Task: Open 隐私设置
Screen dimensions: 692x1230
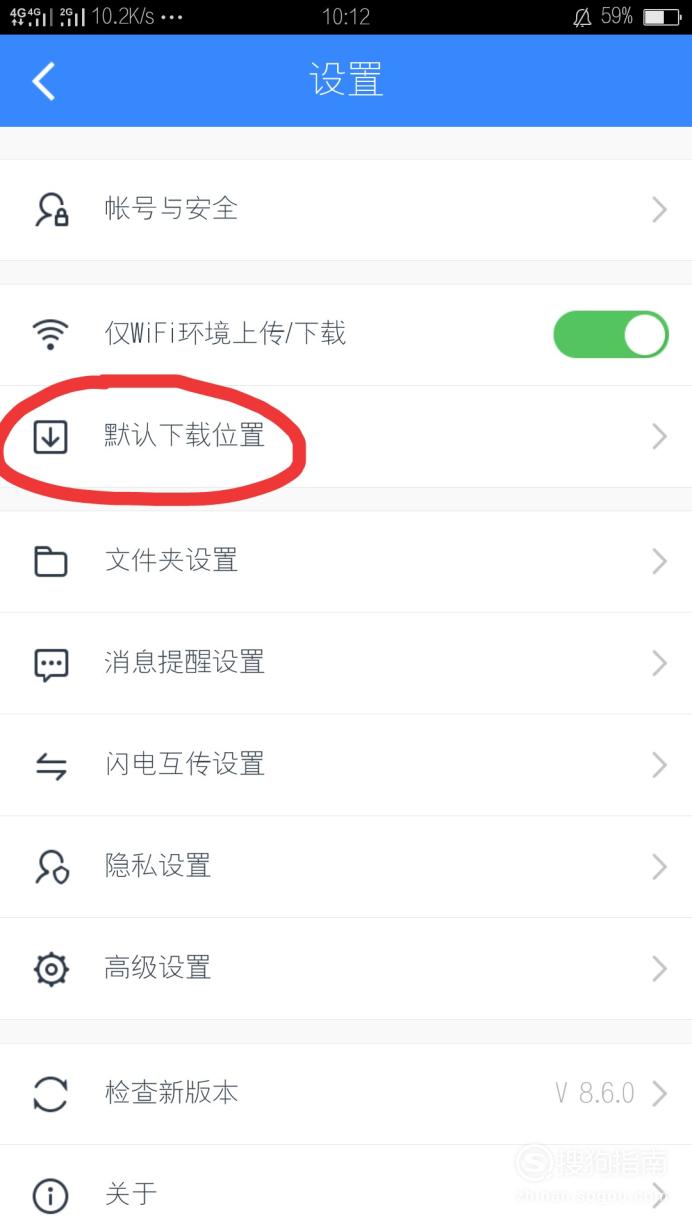Action: [346, 867]
